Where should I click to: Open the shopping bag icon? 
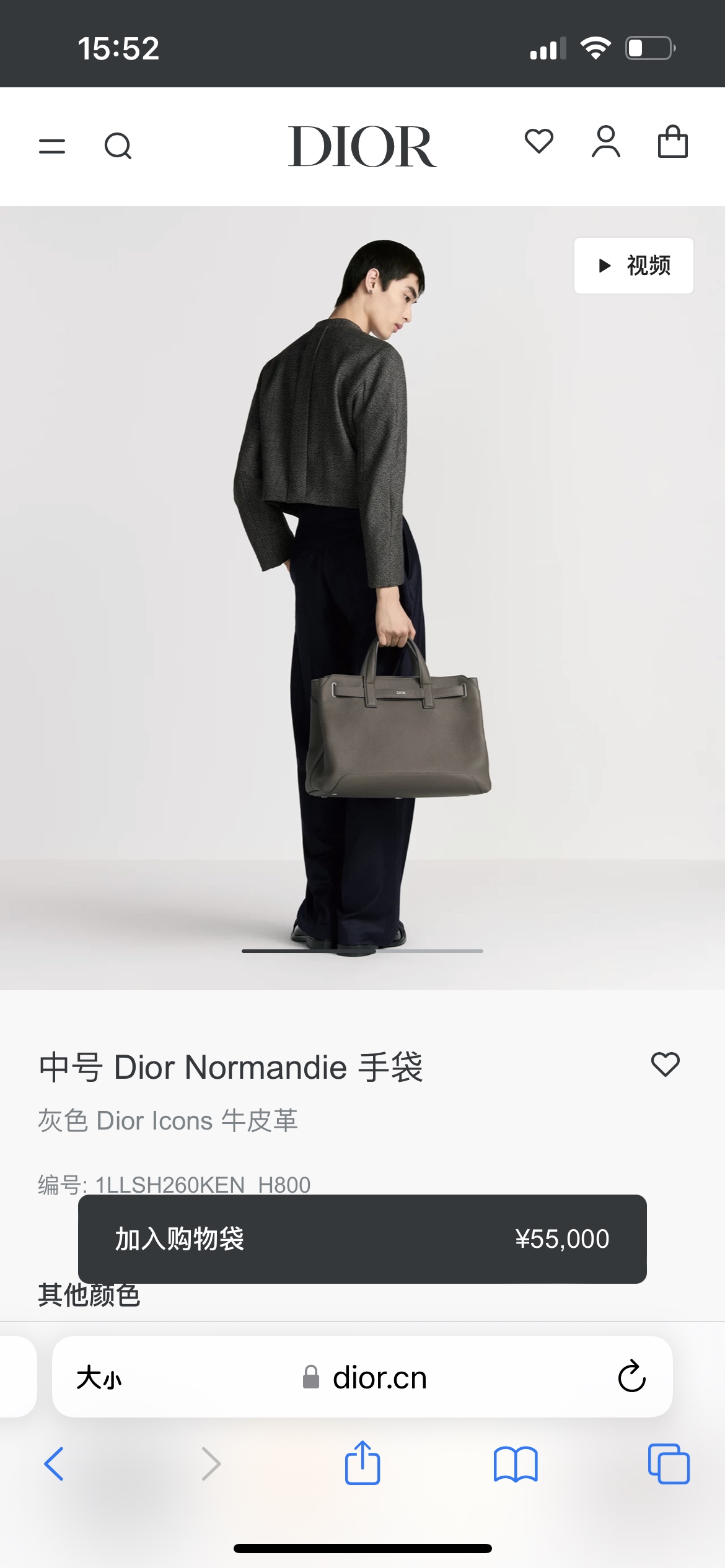tap(673, 142)
